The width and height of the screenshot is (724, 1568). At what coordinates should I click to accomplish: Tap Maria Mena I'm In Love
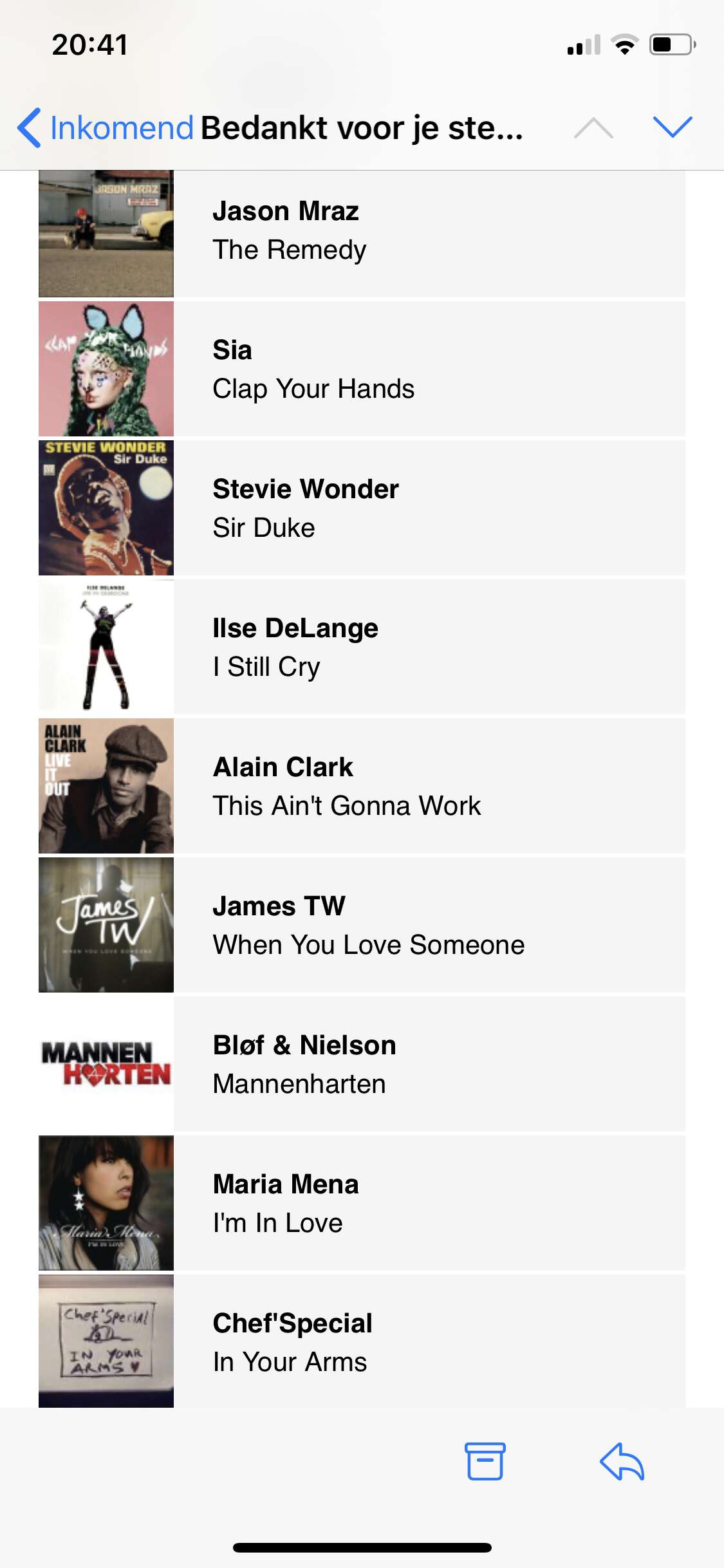point(362,1203)
